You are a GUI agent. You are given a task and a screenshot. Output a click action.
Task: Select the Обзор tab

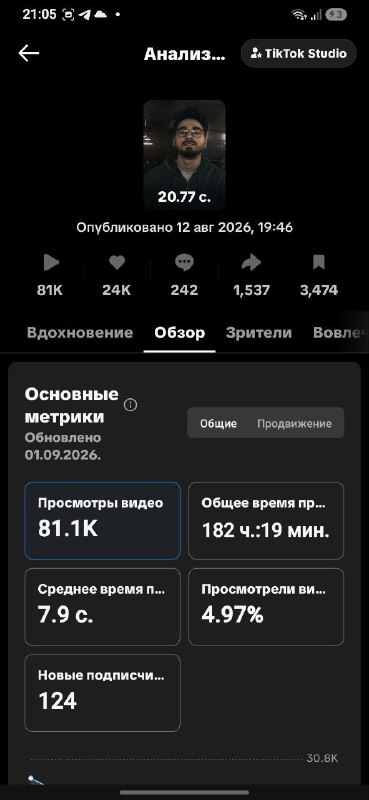coord(180,333)
